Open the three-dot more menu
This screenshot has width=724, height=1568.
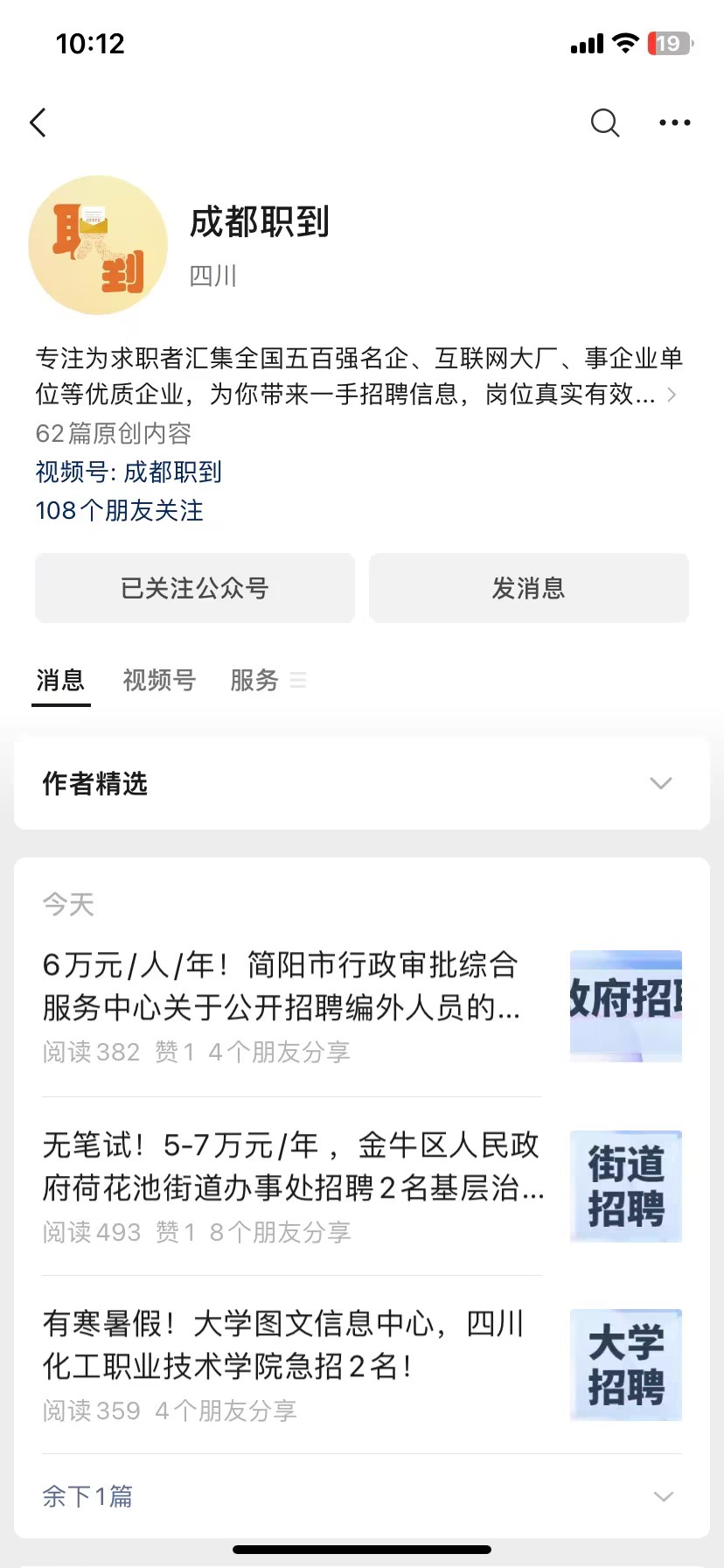point(674,122)
